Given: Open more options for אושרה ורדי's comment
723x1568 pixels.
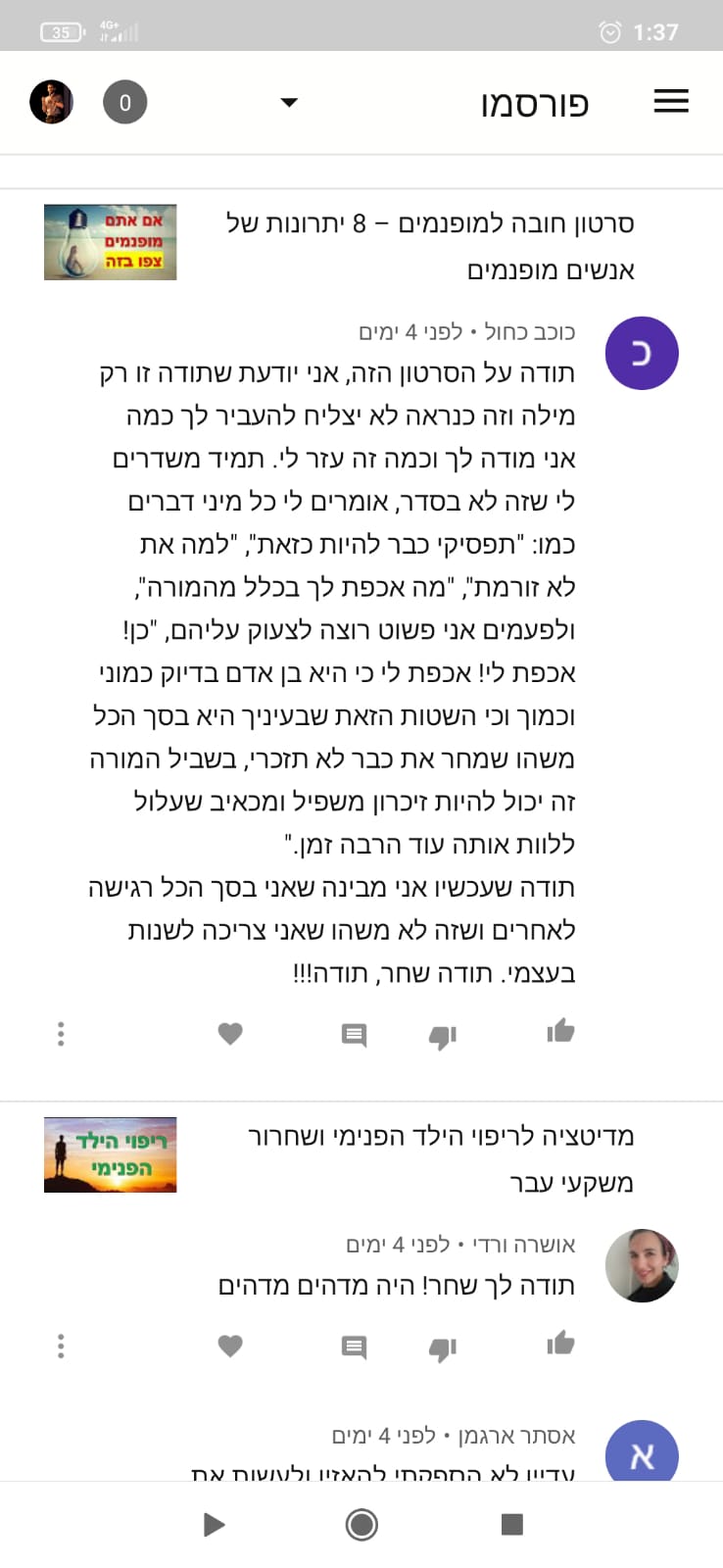Looking at the screenshot, I should pos(61,1347).
